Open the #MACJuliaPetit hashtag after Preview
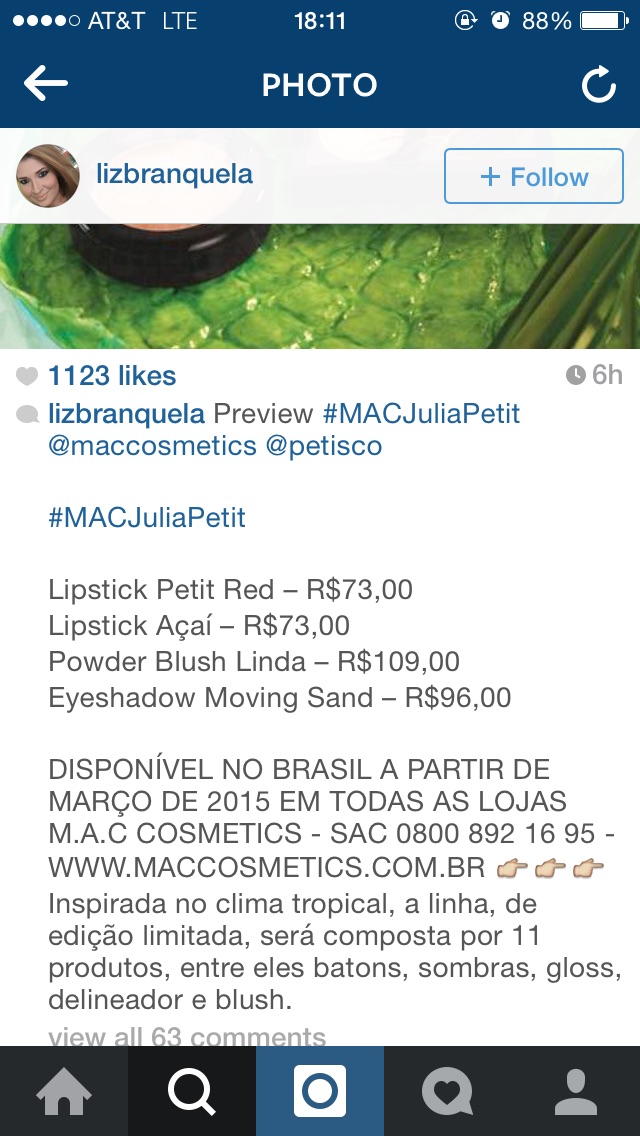Screen dimensions: 640x1136 coord(421,414)
